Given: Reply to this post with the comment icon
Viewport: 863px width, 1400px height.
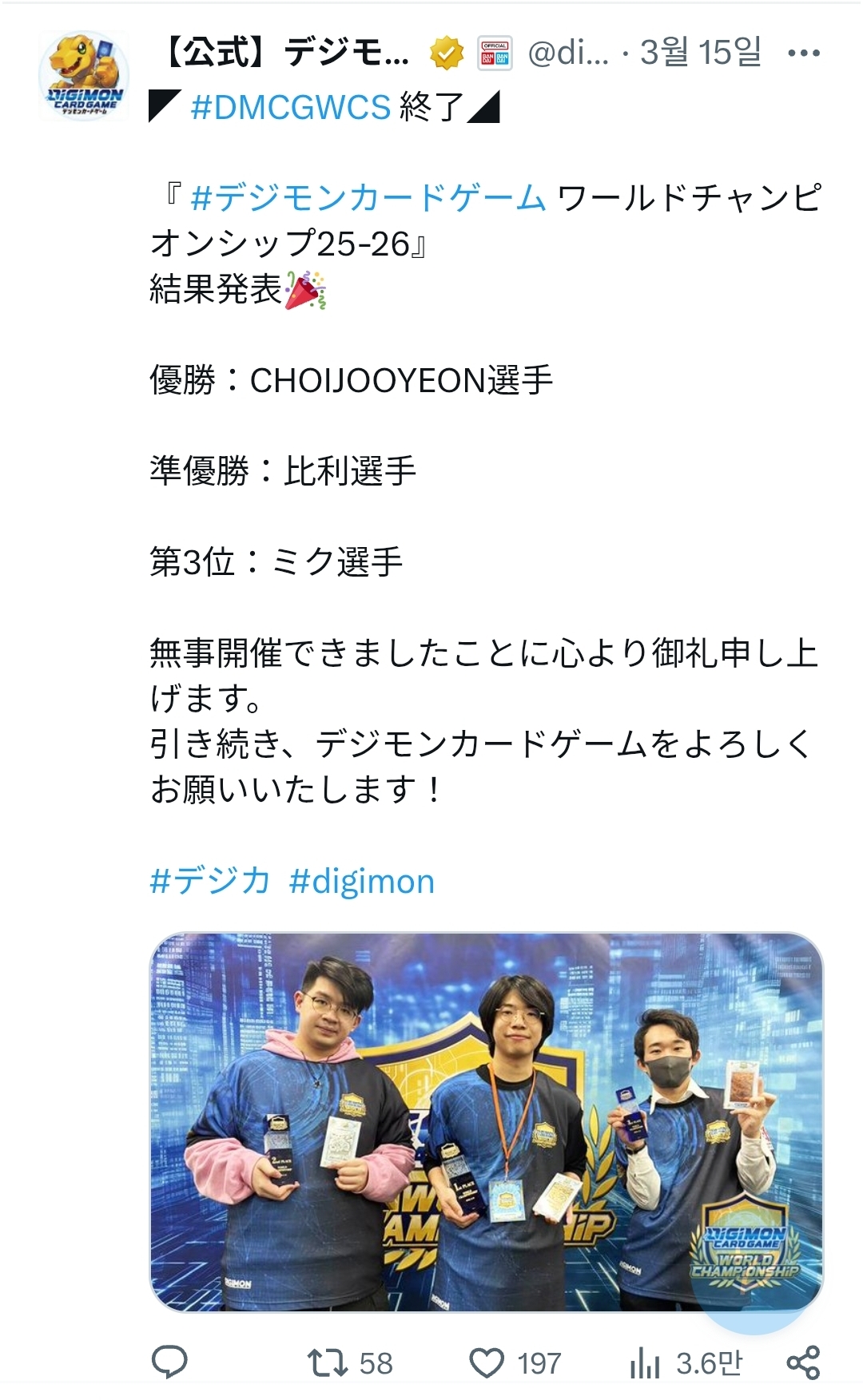Looking at the screenshot, I should [169, 1362].
